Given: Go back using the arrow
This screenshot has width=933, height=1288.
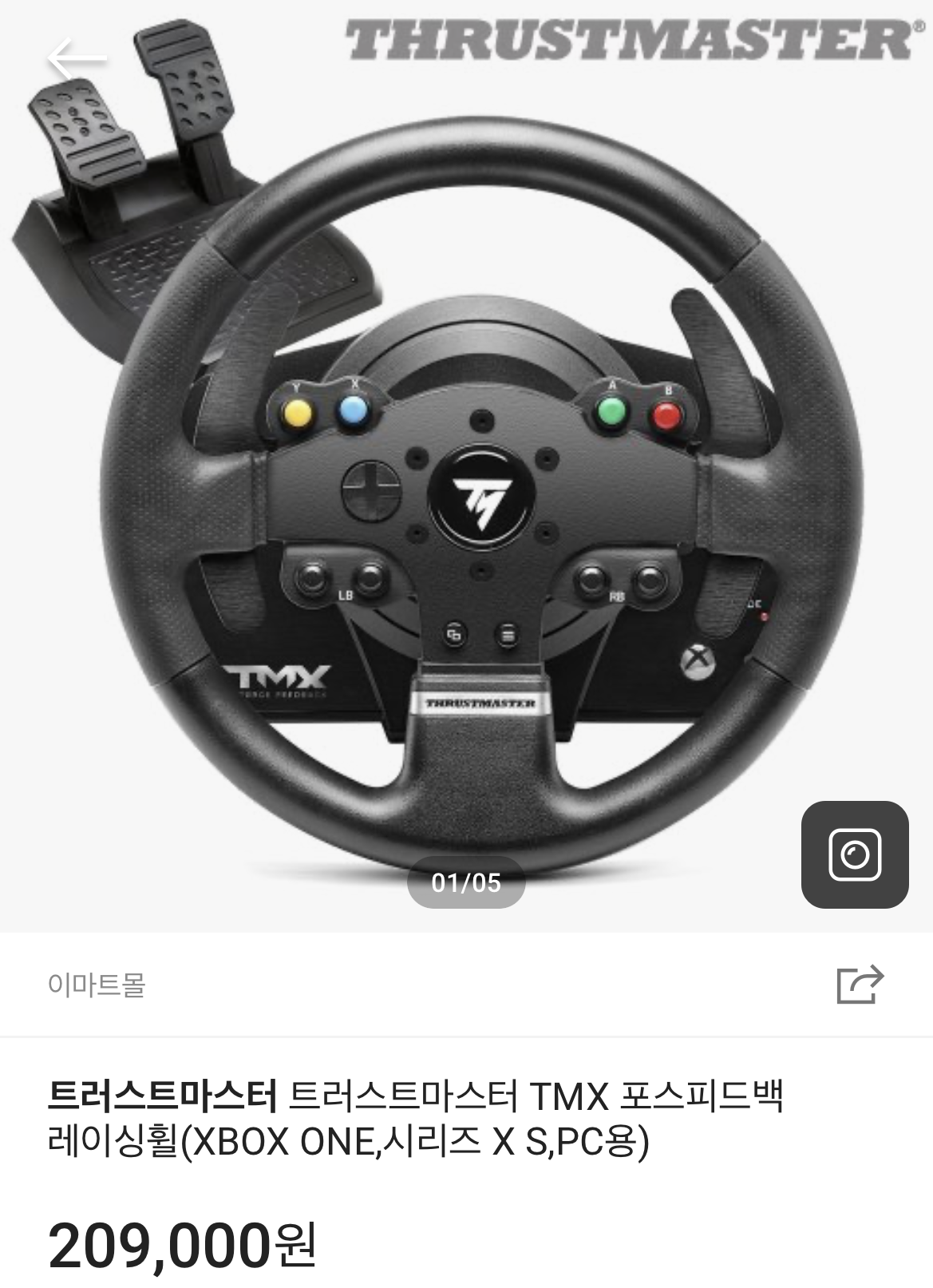Looking at the screenshot, I should tap(77, 57).
